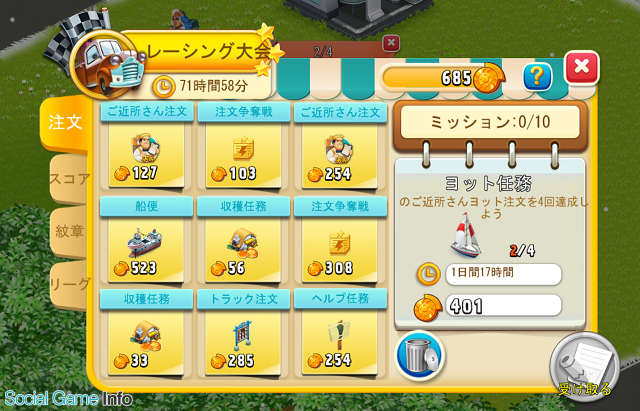Dismiss the small 2/4 popup
The image size is (640, 411).
391,43
